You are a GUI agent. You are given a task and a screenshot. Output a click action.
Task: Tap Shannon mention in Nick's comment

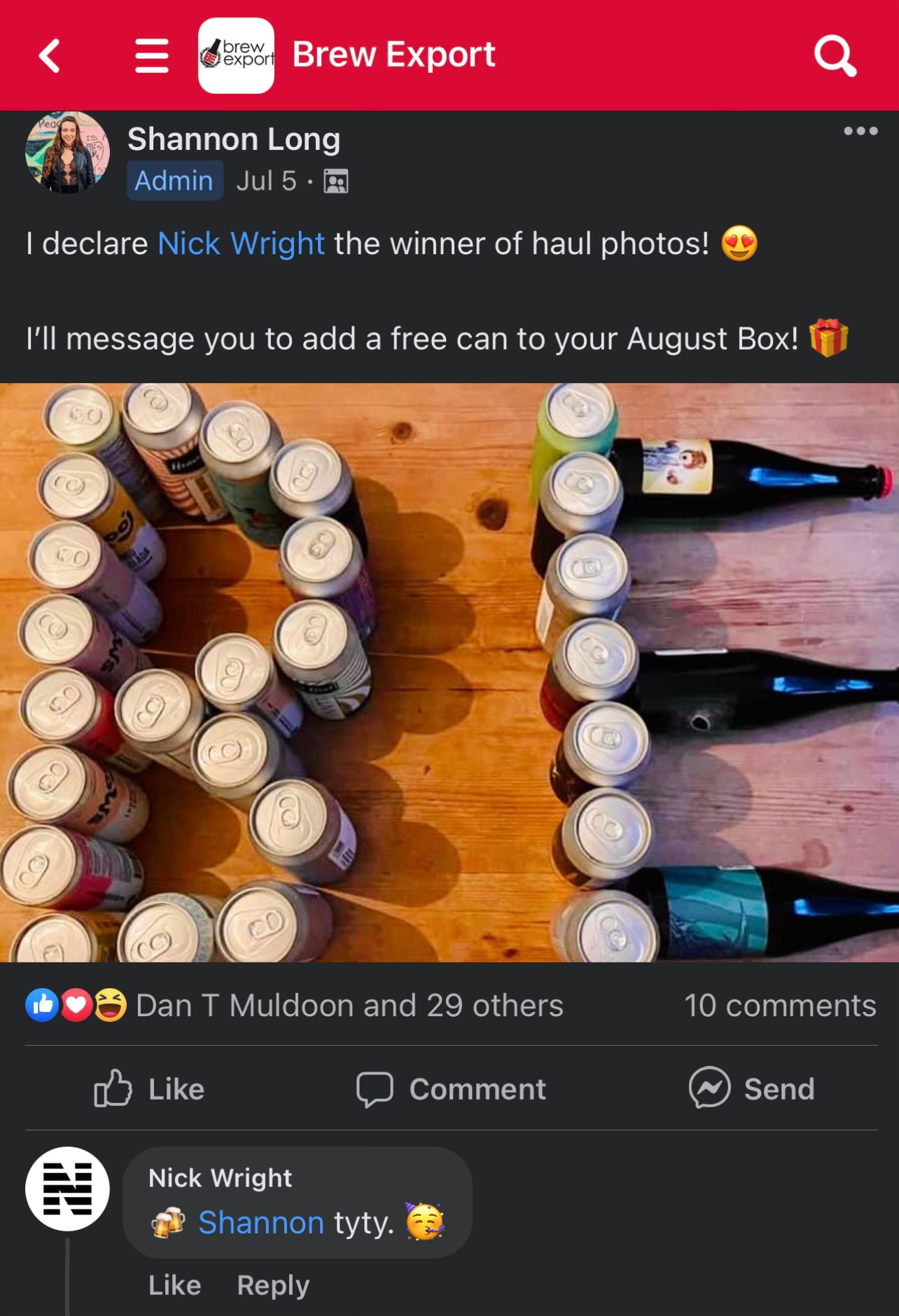[260, 1223]
